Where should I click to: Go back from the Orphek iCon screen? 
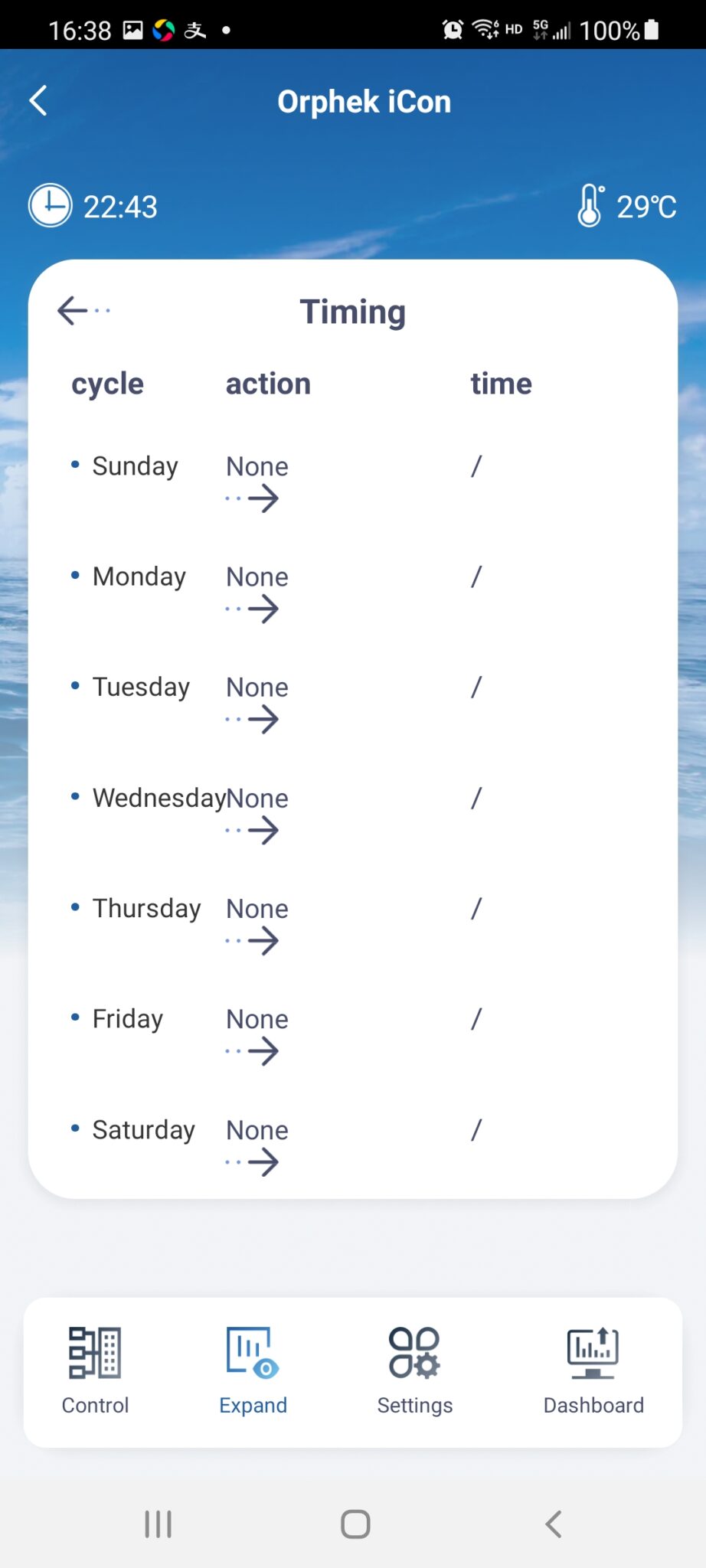coord(38,100)
